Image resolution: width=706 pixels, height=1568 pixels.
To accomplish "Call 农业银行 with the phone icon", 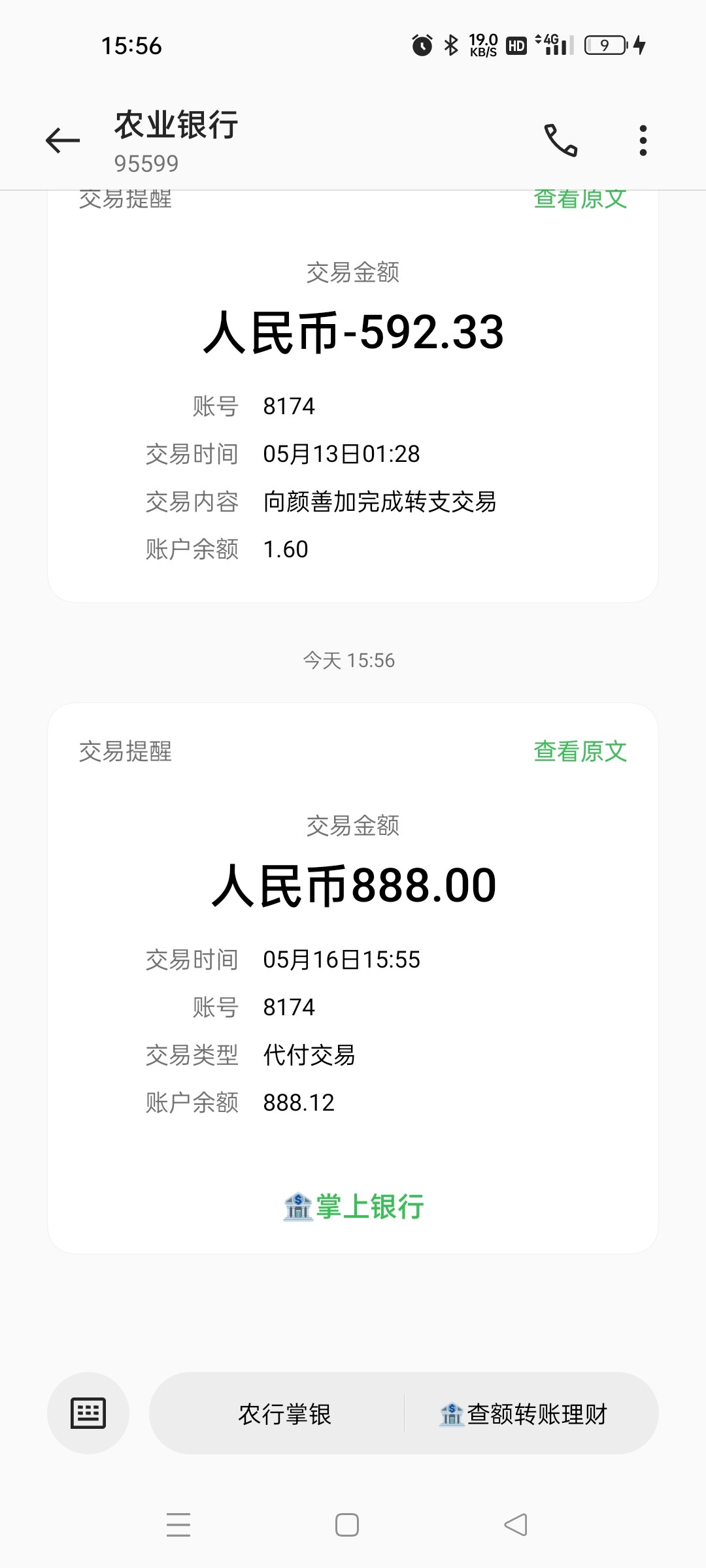I will point(561,140).
